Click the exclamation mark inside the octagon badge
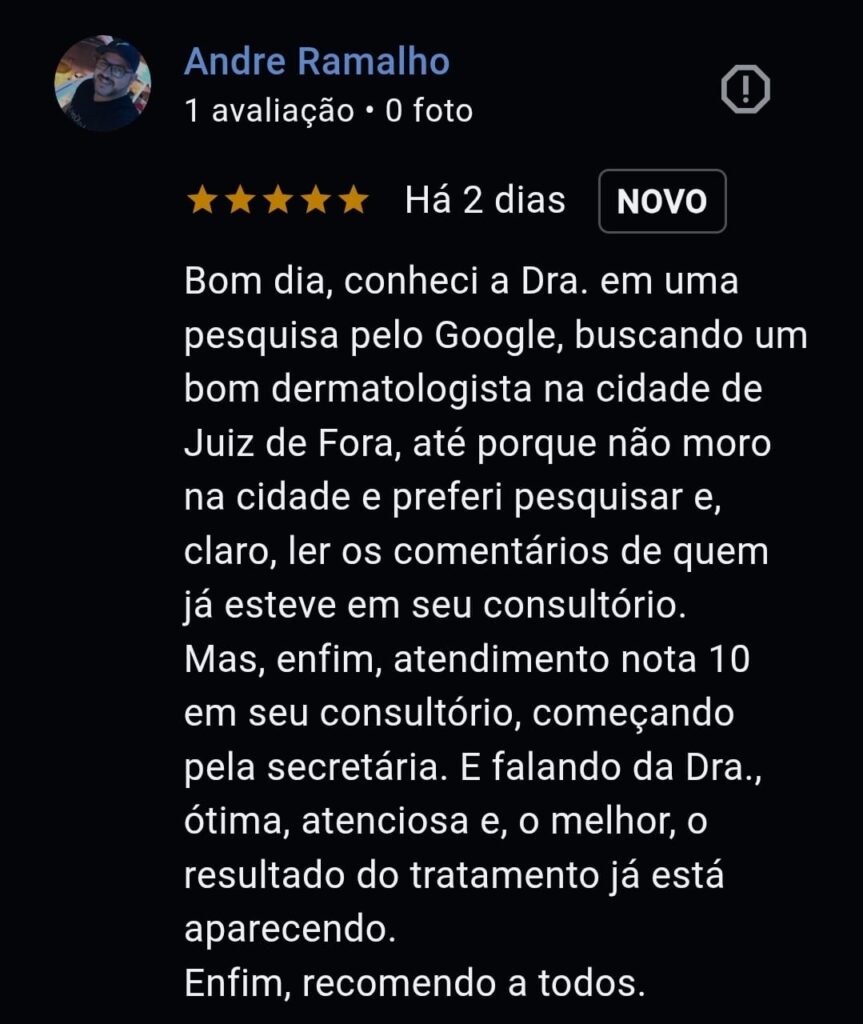The image size is (863, 1024). click(744, 88)
